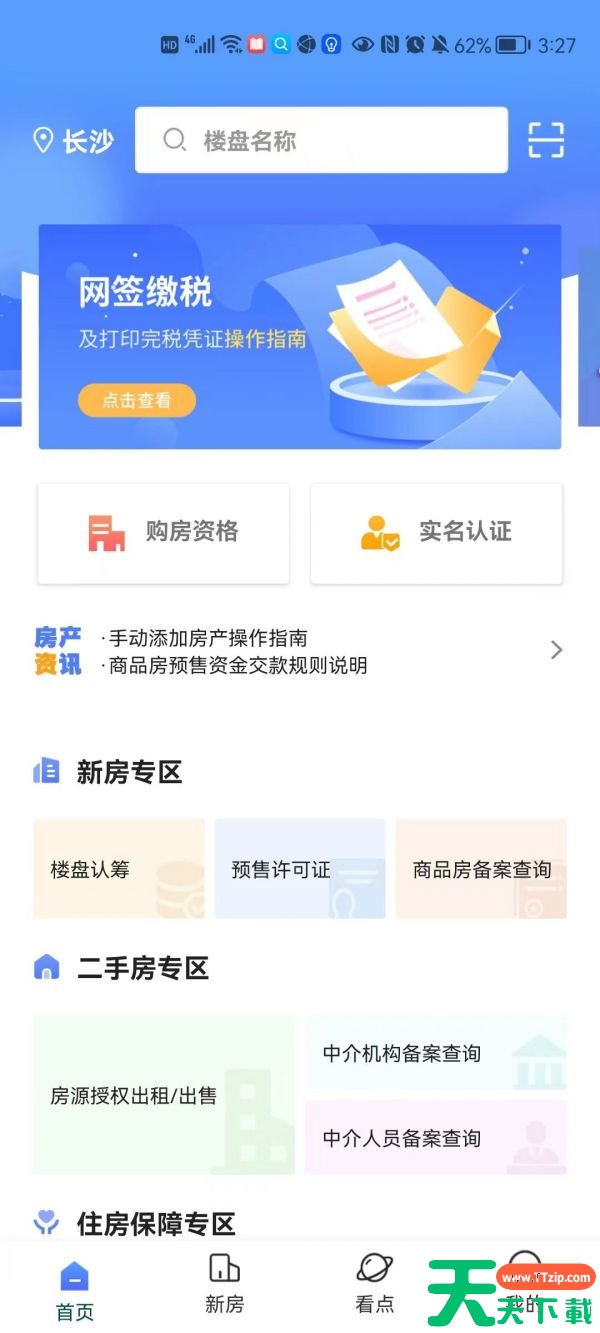Open the QR scan icon

coord(546,140)
